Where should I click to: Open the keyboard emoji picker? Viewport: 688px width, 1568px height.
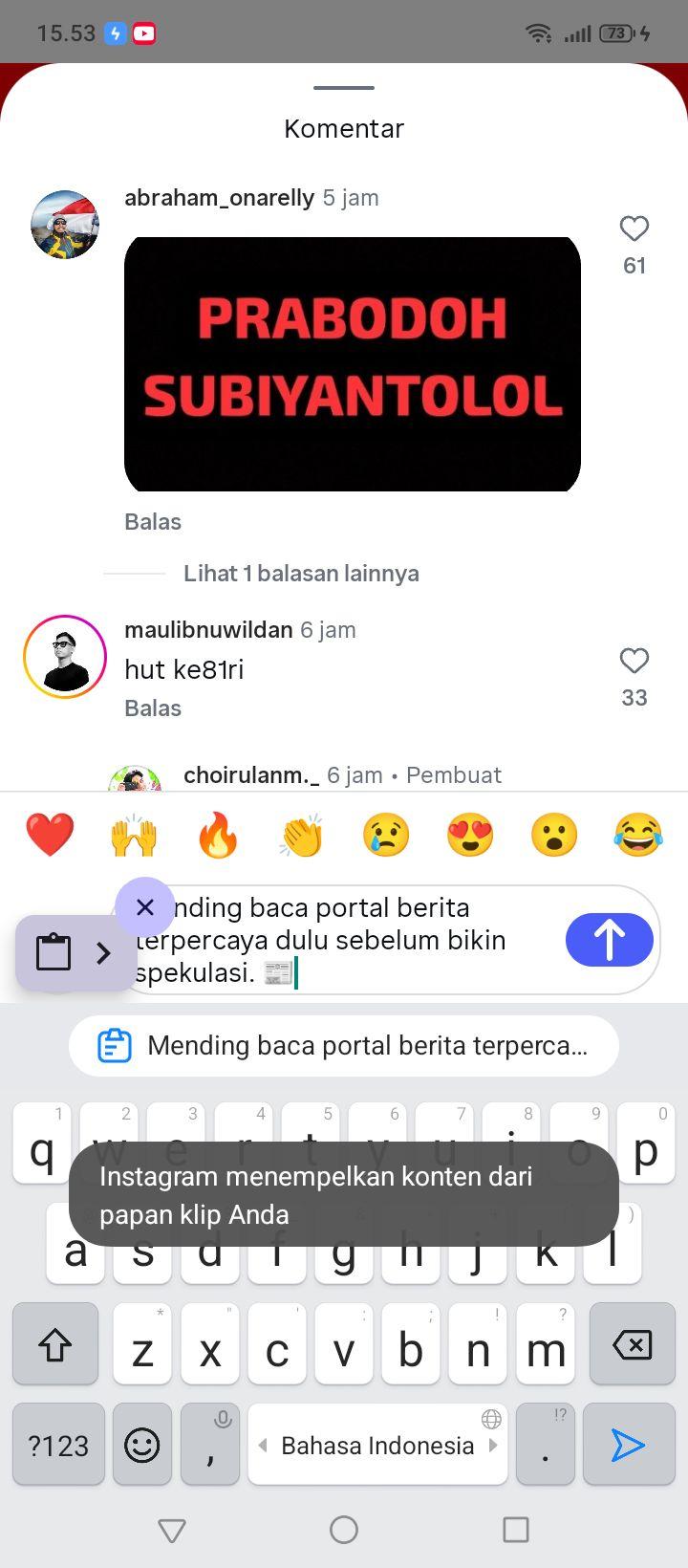pyautogui.click(x=142, y=1445)
